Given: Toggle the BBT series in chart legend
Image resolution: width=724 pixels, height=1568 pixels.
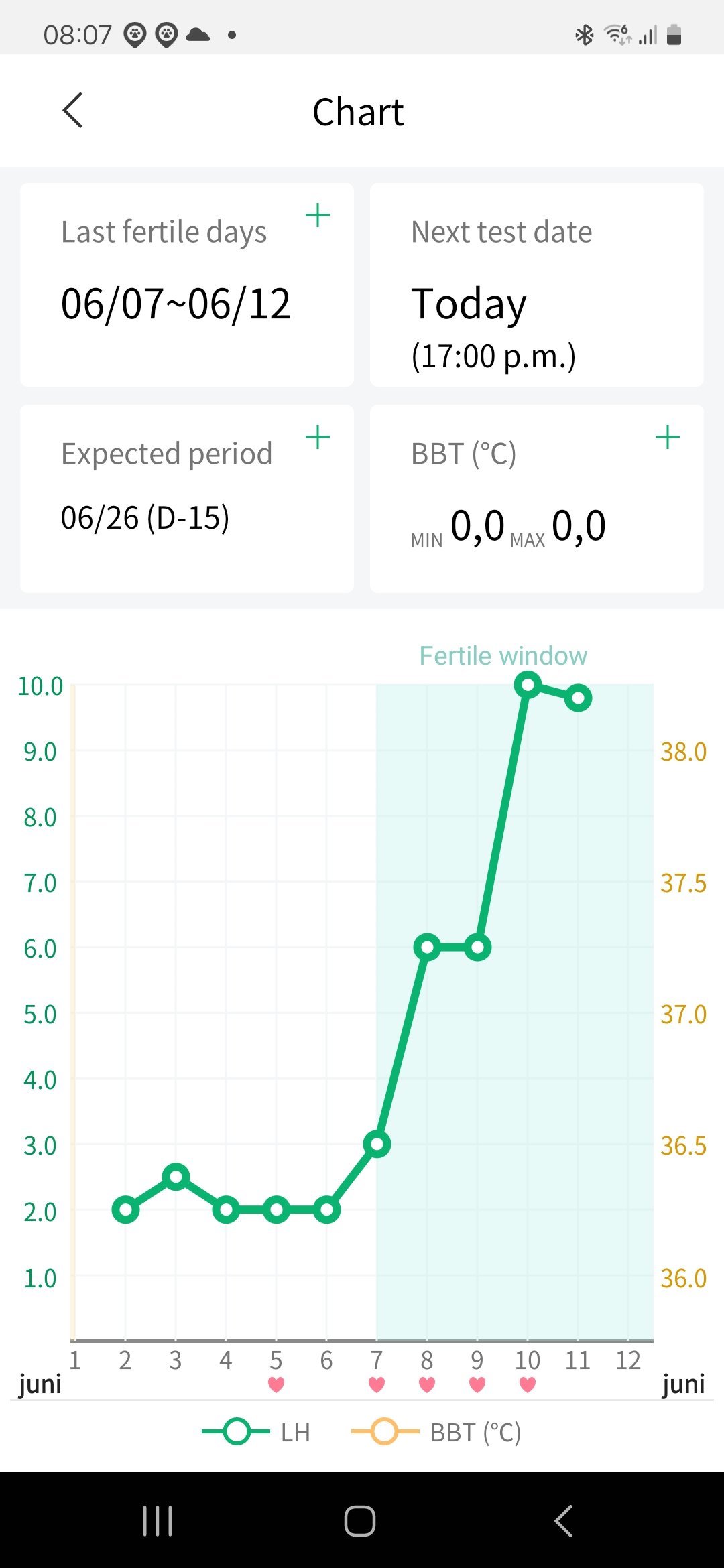Looking at the screenshot, I should tap(436, 1432).
